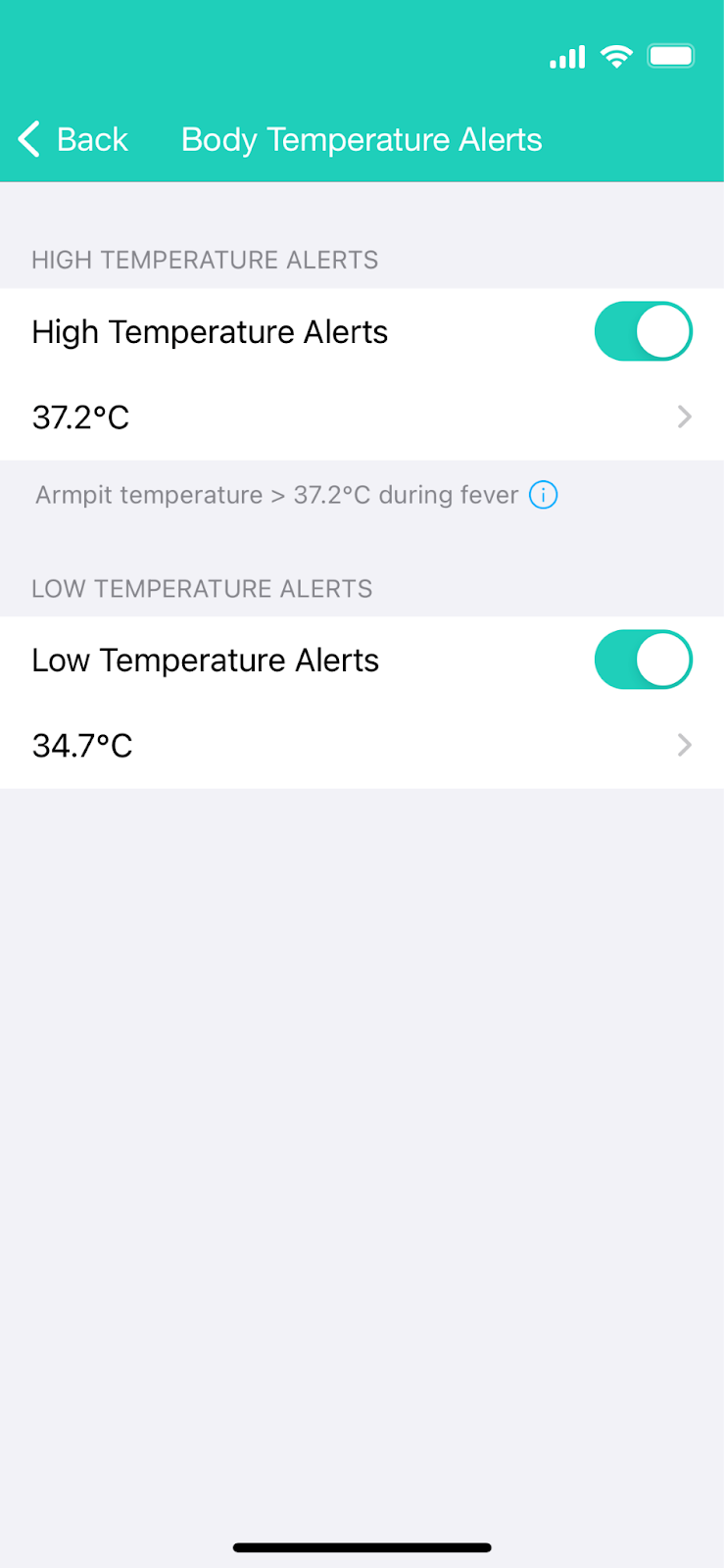View info about armpit temperature during fever
The image size is (724, 1568).
coord(544,495)
